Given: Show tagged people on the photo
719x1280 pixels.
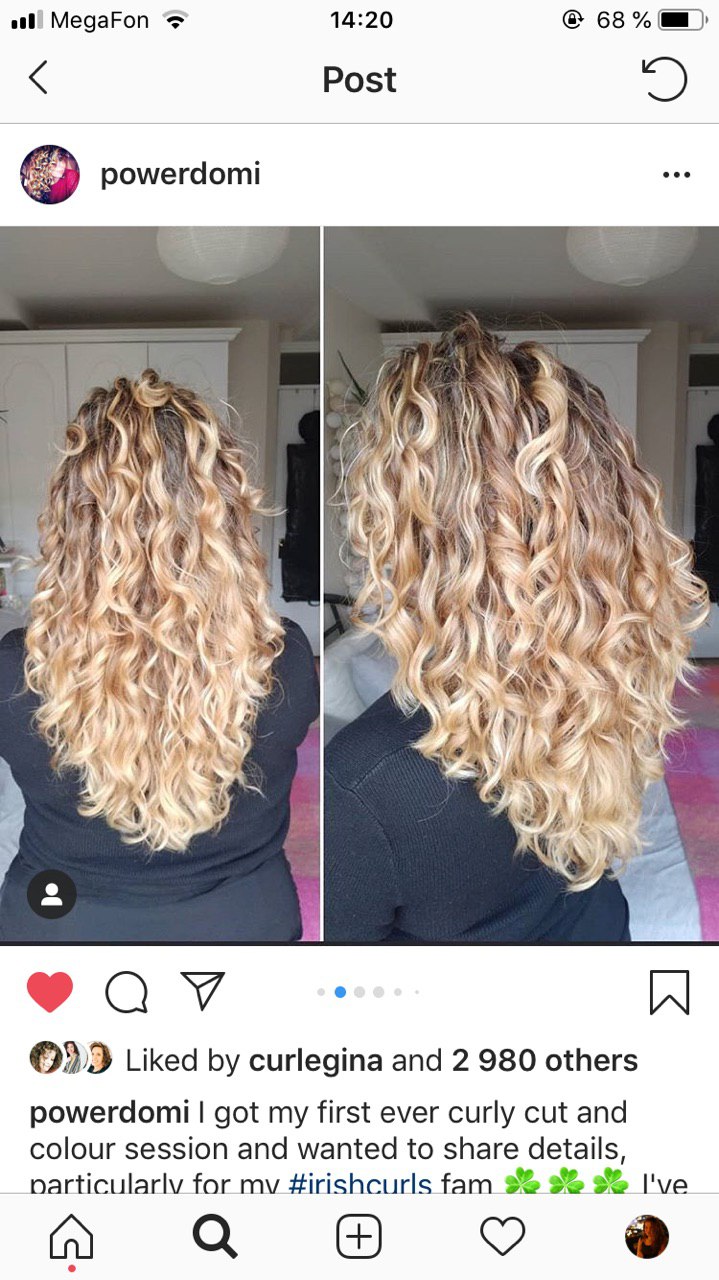Looking at the screenshot, I should tap(52, 895).
